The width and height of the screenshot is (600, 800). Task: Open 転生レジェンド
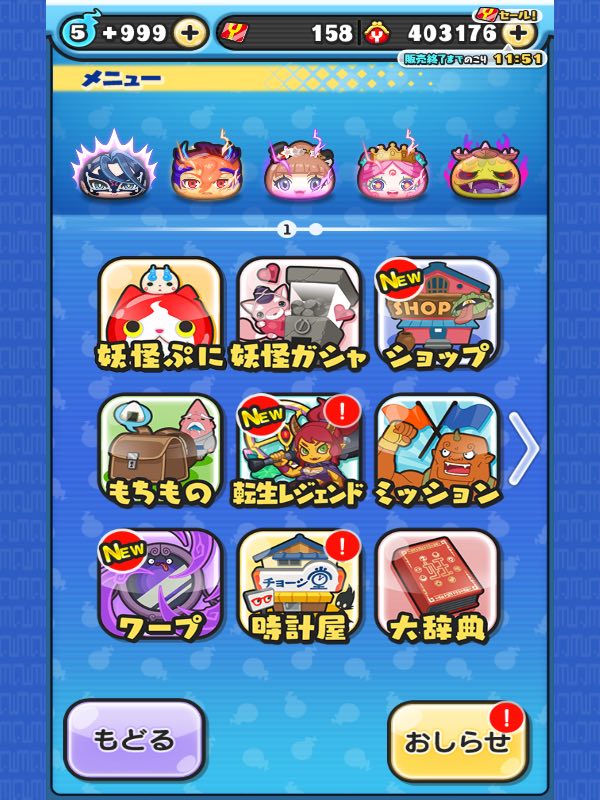[298, 451]
